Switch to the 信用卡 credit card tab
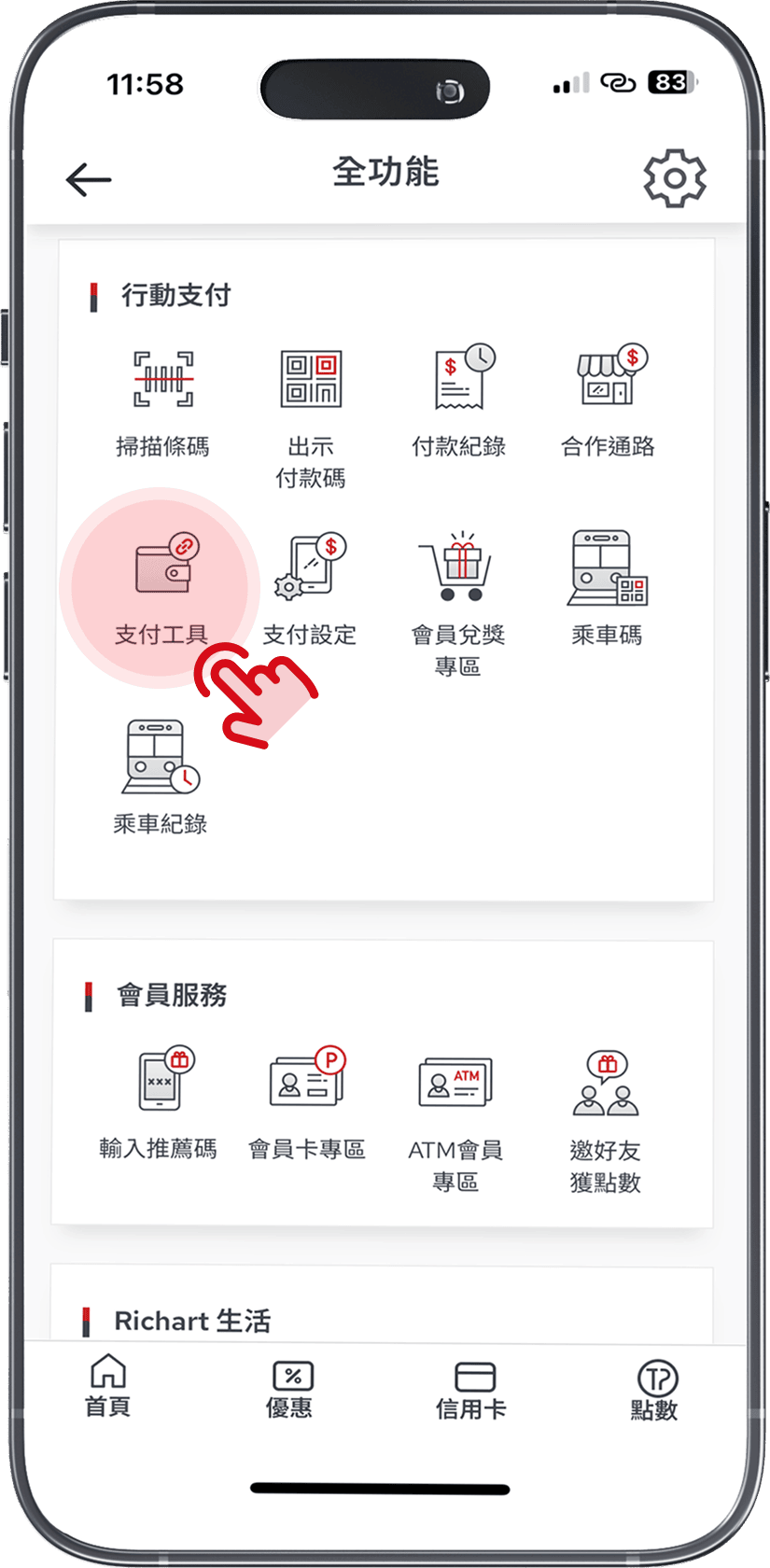The image size is (770, 1568). pyautogui.click(x=472, y=1391)
